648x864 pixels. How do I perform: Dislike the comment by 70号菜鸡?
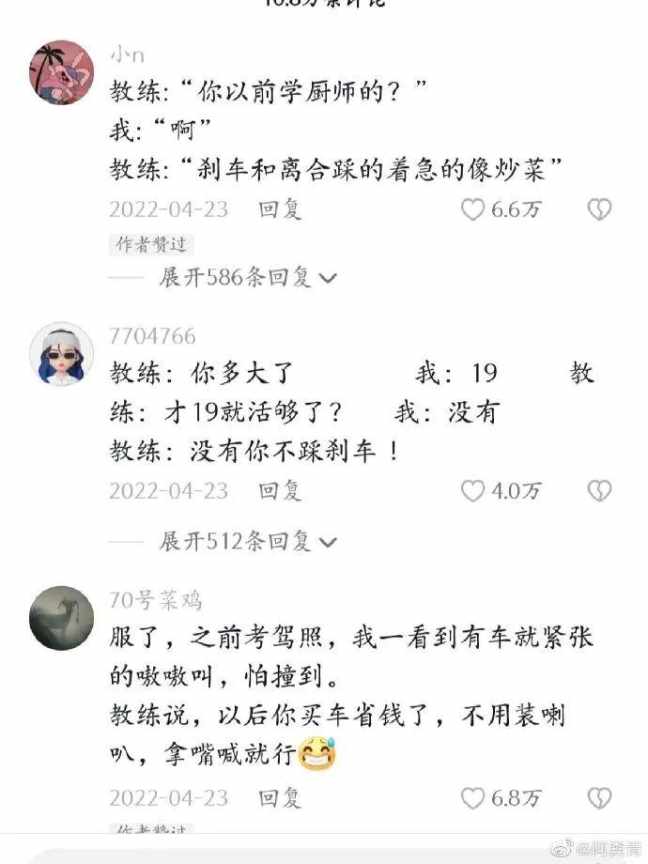click(599, 798)
